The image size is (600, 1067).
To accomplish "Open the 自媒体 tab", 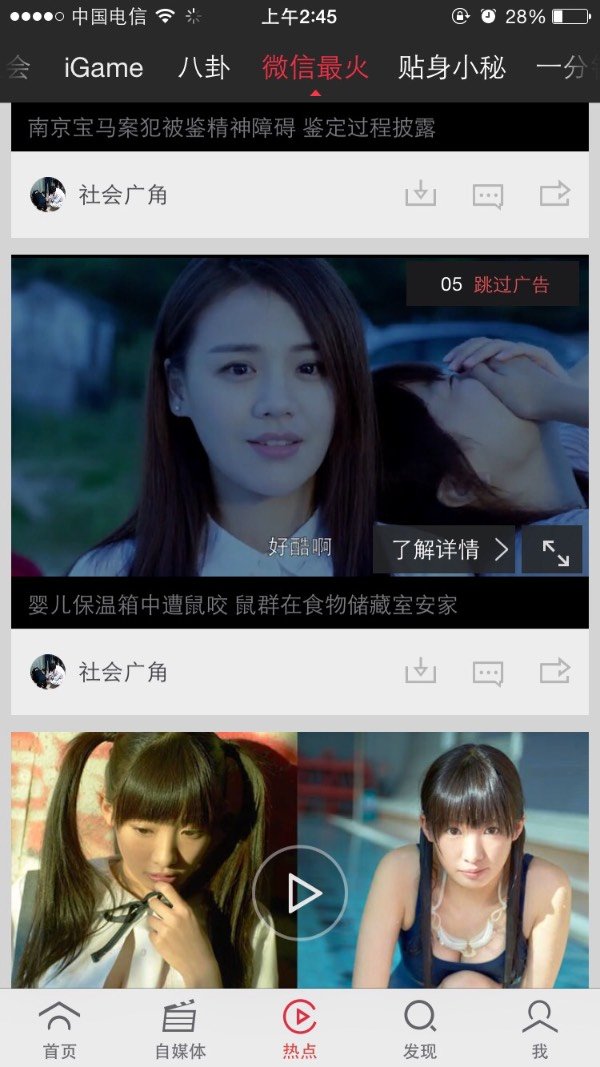I will pyautogui.click(x=180, y=1030).
